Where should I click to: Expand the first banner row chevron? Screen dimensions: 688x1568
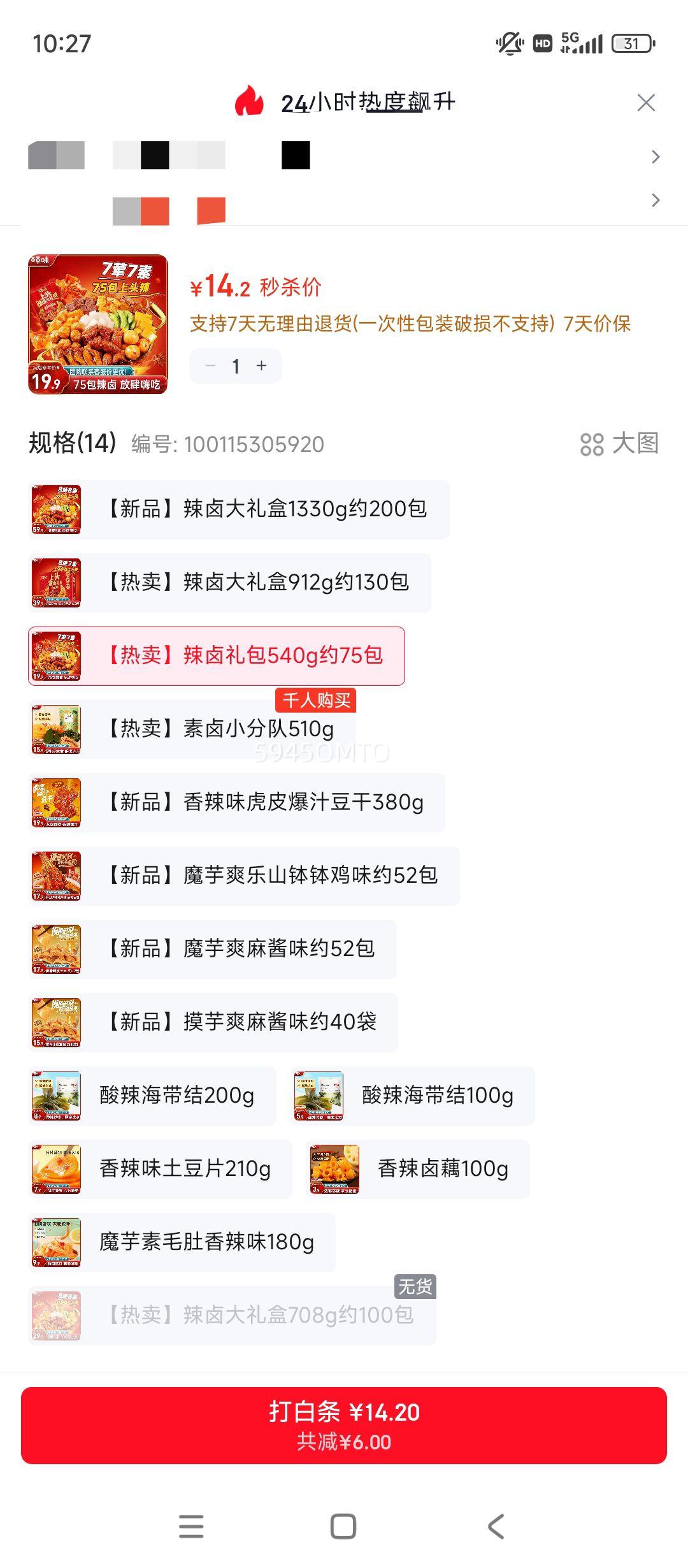tap(655, 156)
